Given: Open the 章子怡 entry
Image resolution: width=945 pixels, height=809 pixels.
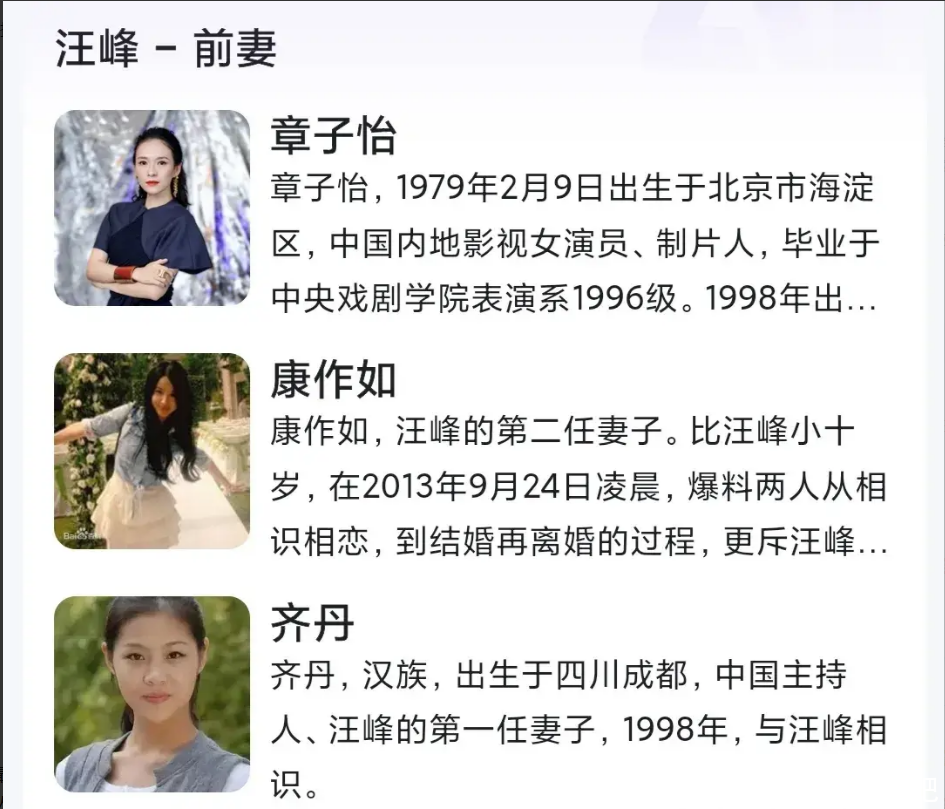Looking at the screenshot, I should (333, 137).
